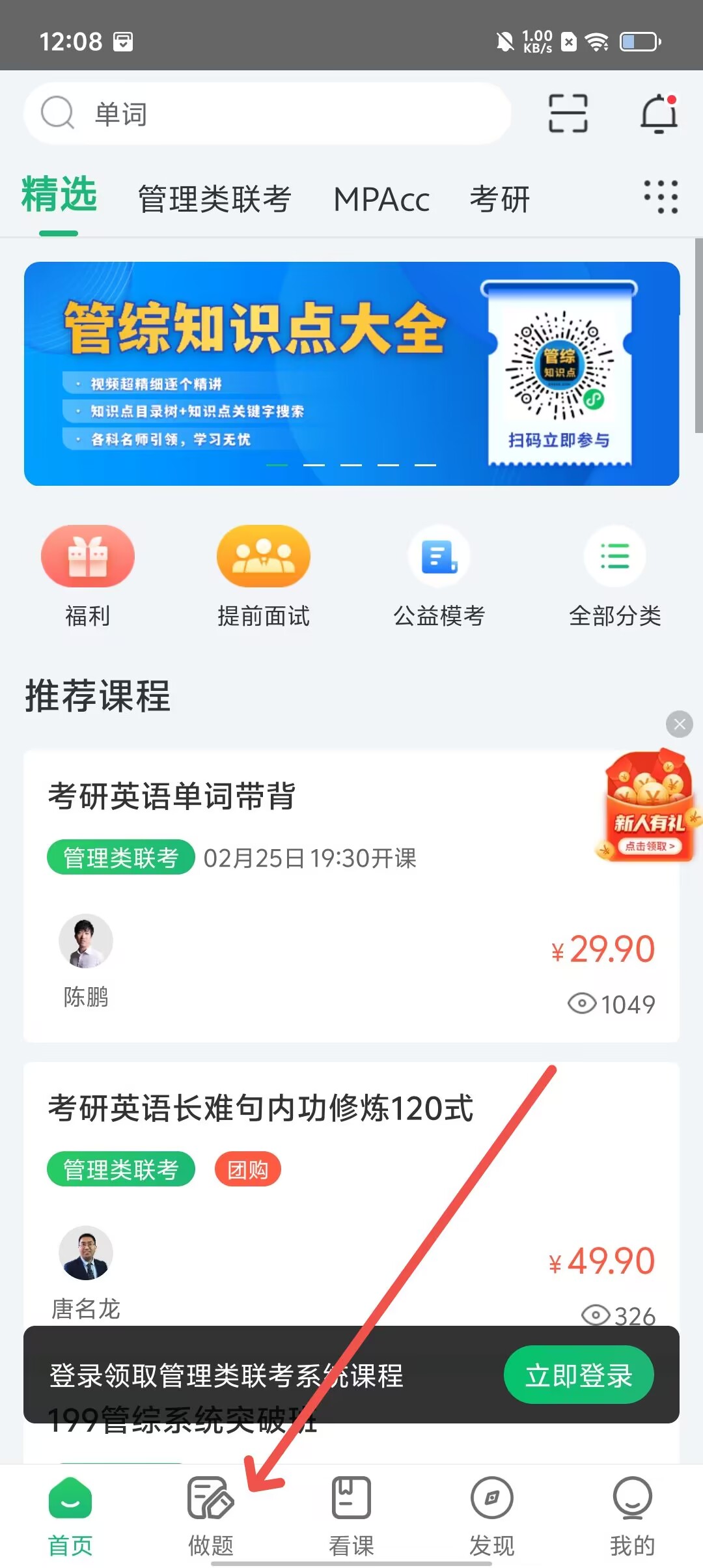Switch to the 管理类联考 tab

214,199
